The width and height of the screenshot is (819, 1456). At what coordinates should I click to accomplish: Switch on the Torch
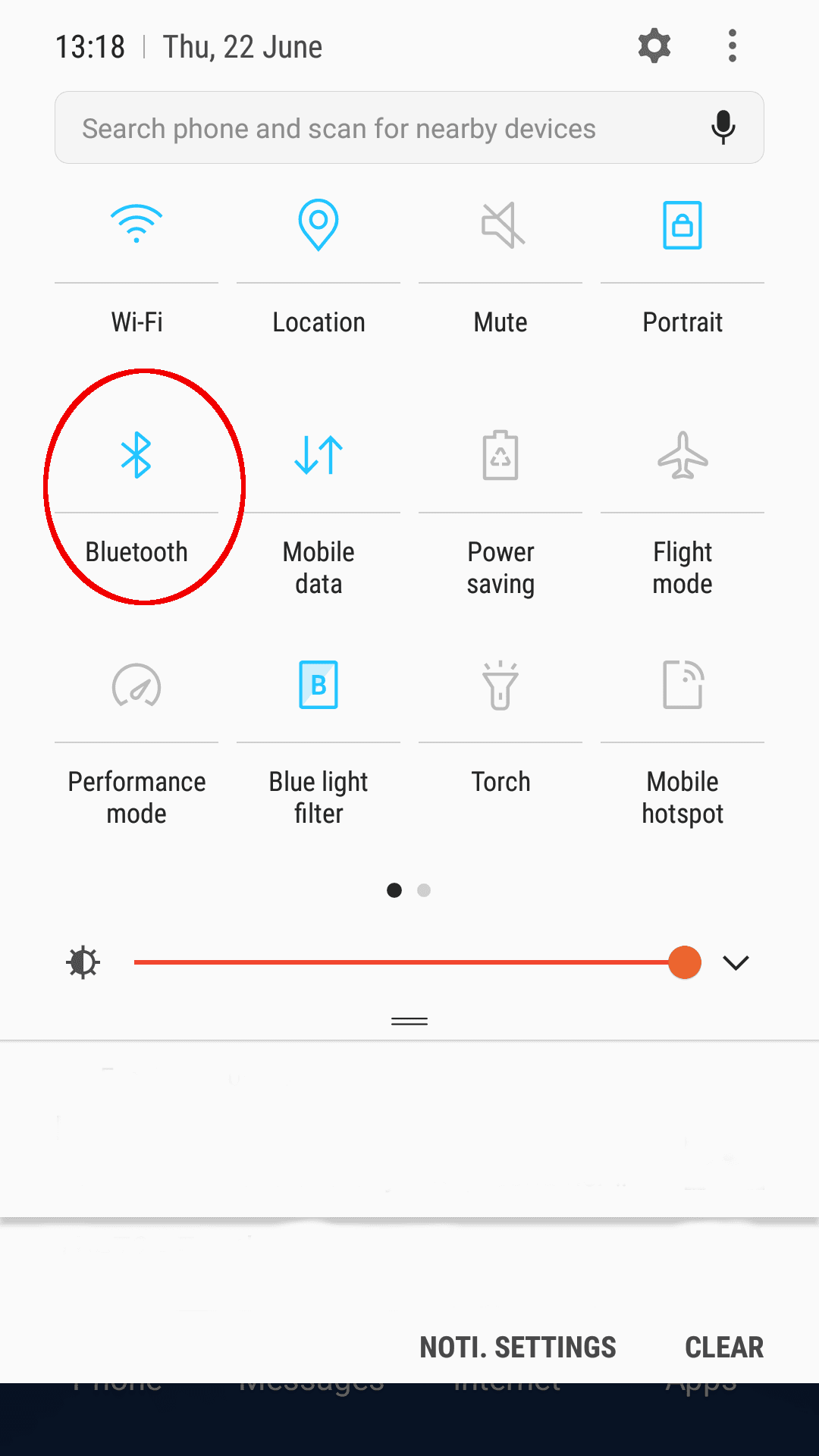pos(500,686)
